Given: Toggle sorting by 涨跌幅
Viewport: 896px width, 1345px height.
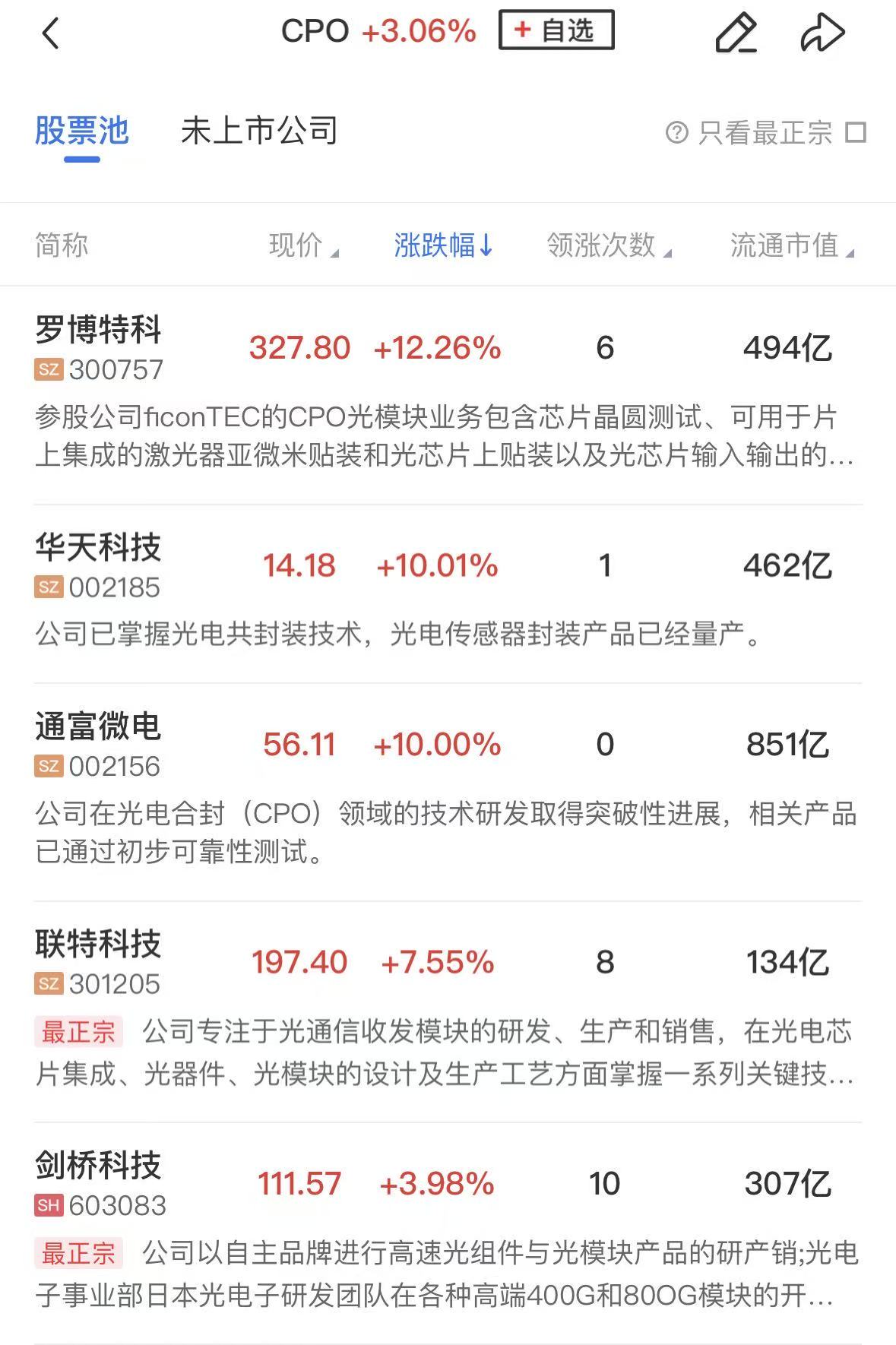Looking at the screenshot, I should (444, 245).
